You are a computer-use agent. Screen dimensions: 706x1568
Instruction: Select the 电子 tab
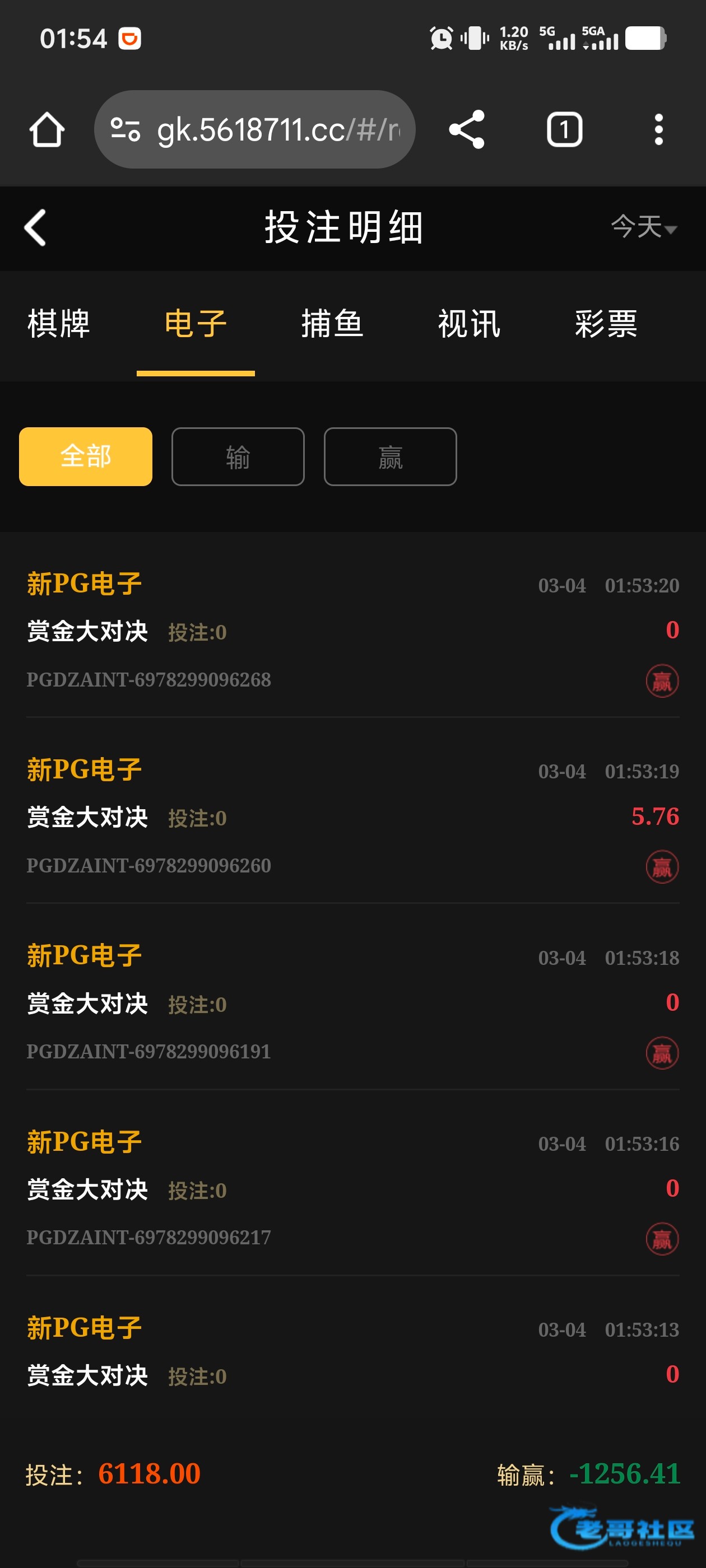[x=196, y=323]
